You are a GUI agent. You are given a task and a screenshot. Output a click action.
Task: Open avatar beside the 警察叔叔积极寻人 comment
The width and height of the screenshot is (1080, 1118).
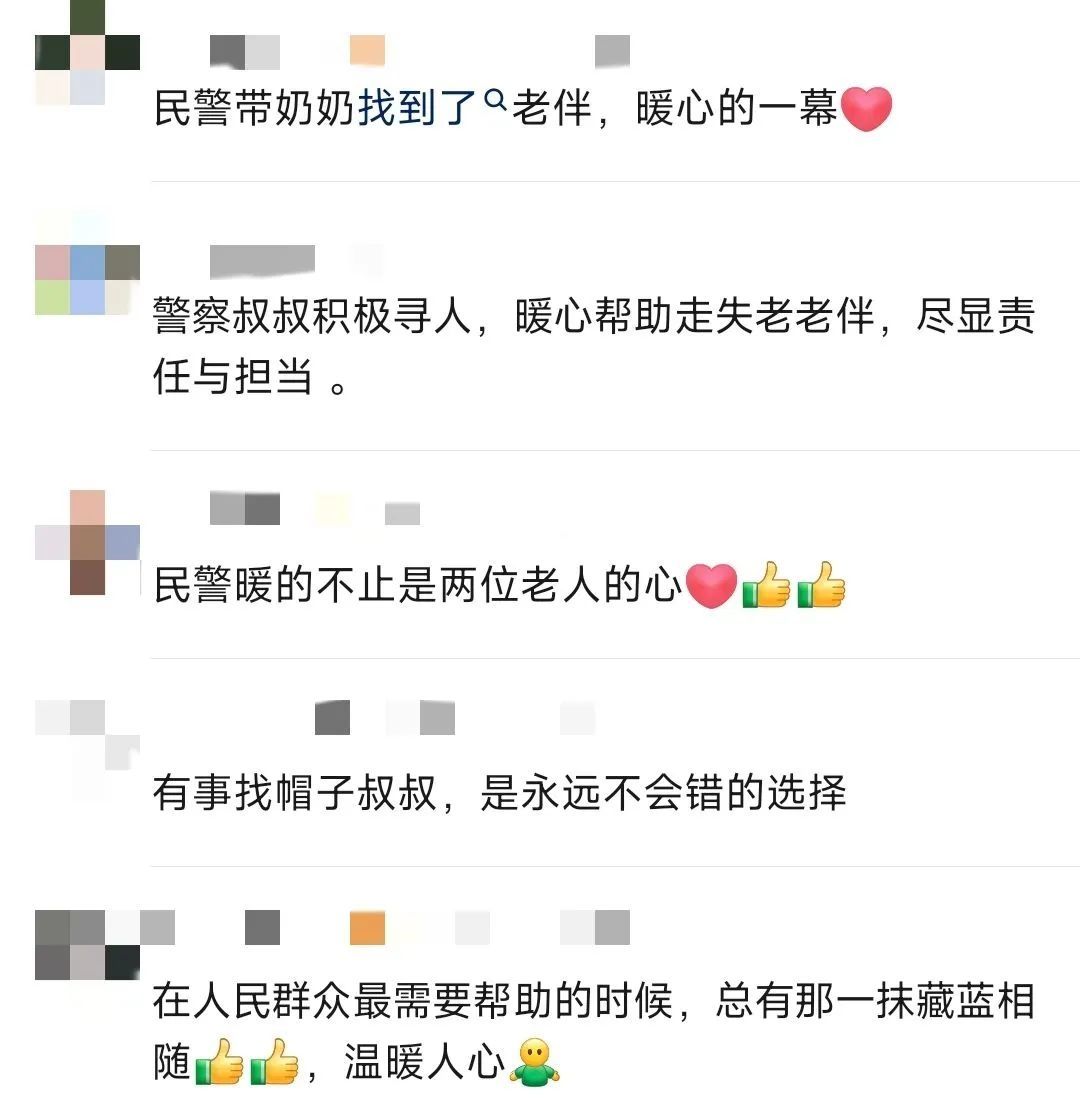(86, 263)
